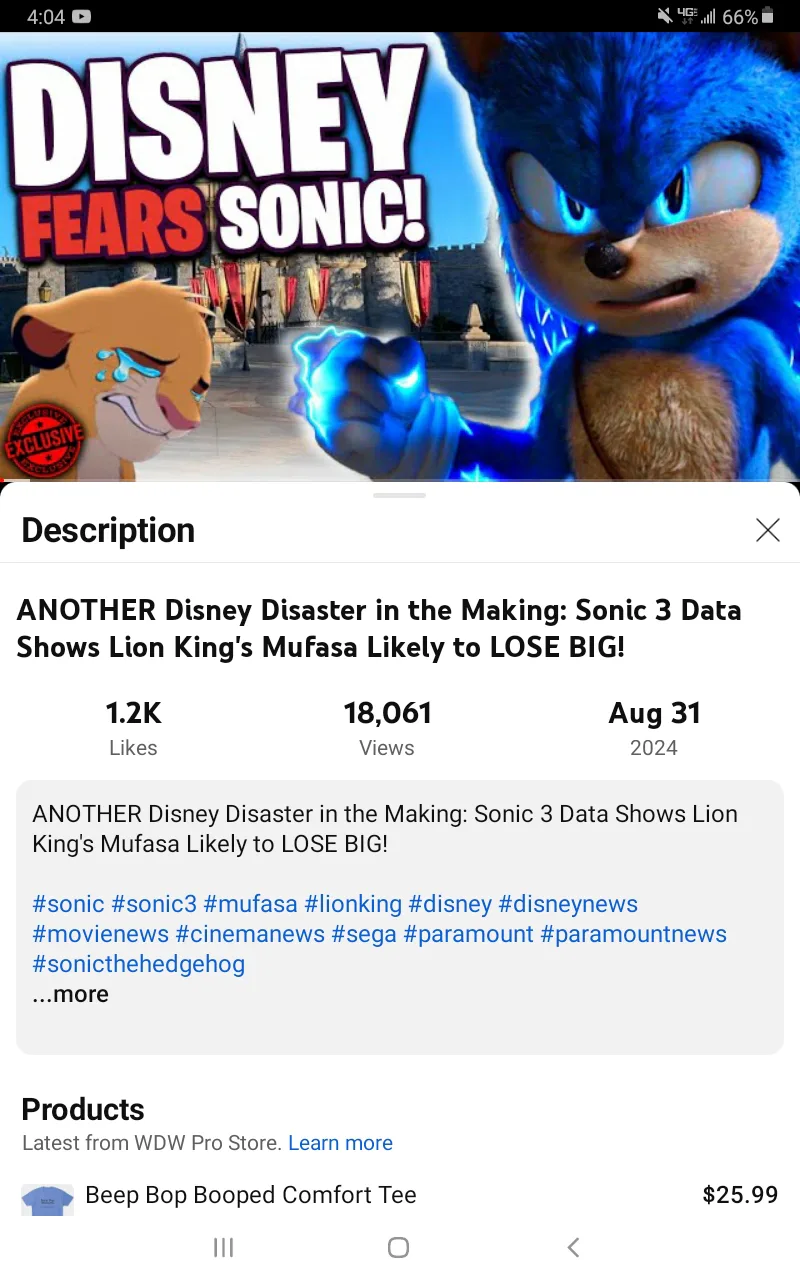
Task: Tap the video player area
Action: tap(400, 256)
